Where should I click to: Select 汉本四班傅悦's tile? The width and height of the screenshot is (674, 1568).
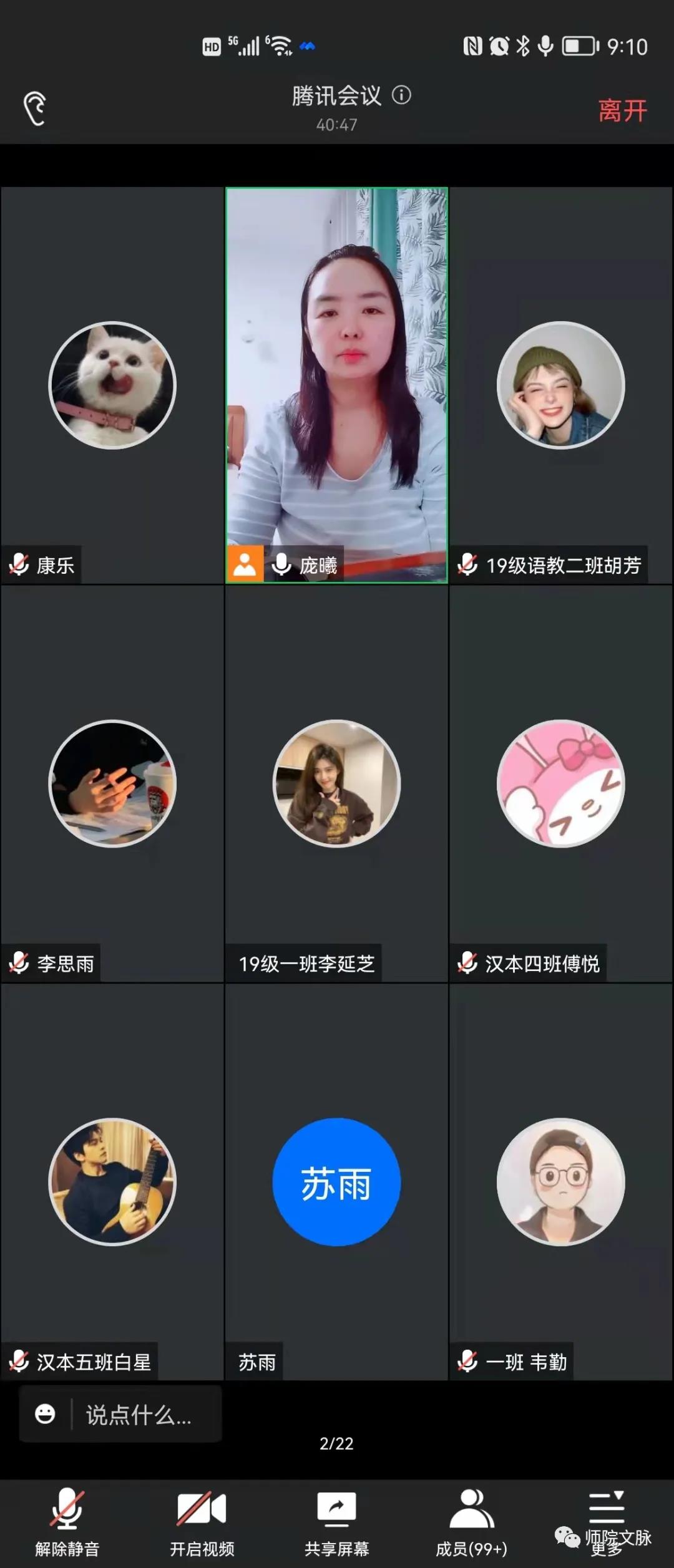(x=560, y=783)
